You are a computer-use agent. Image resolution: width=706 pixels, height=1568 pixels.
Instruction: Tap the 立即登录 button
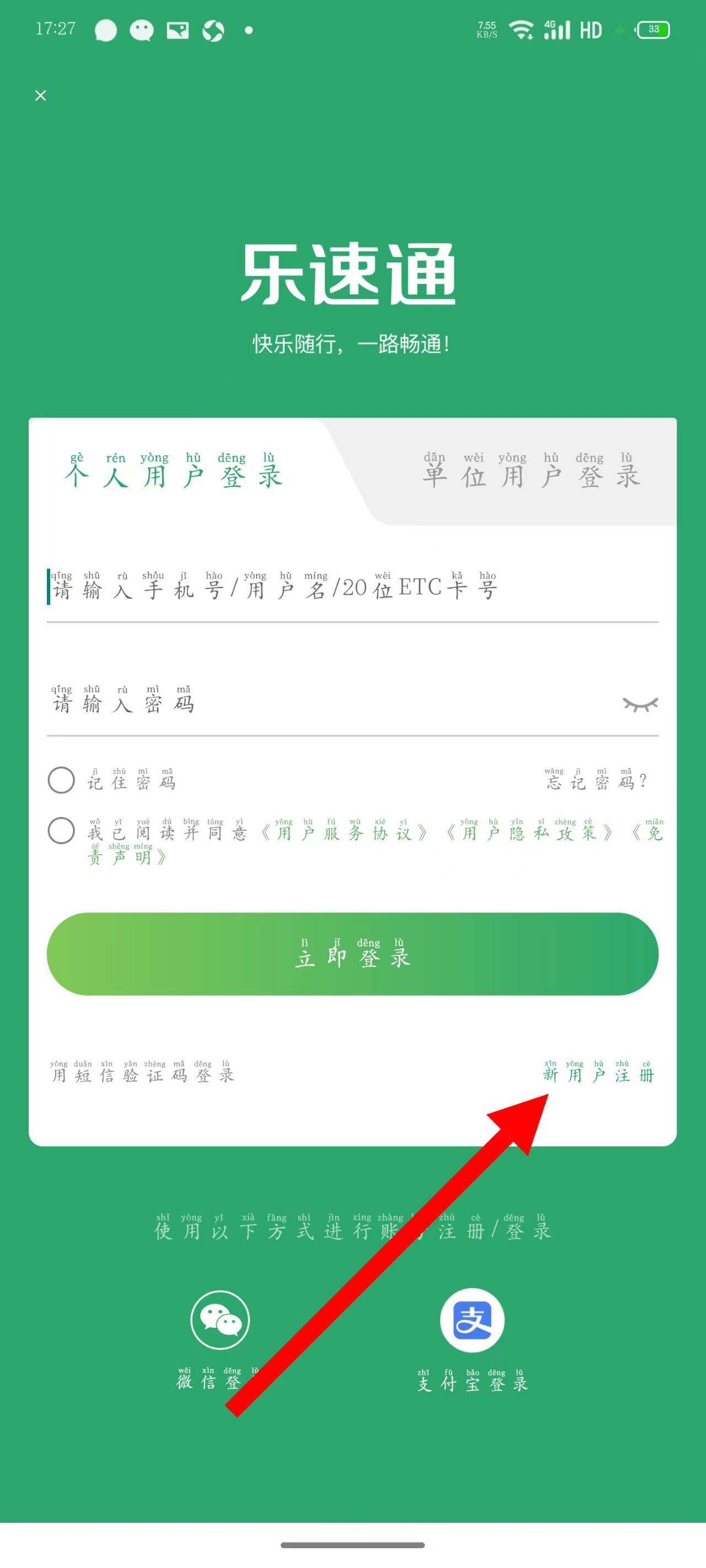click(352, 953)
